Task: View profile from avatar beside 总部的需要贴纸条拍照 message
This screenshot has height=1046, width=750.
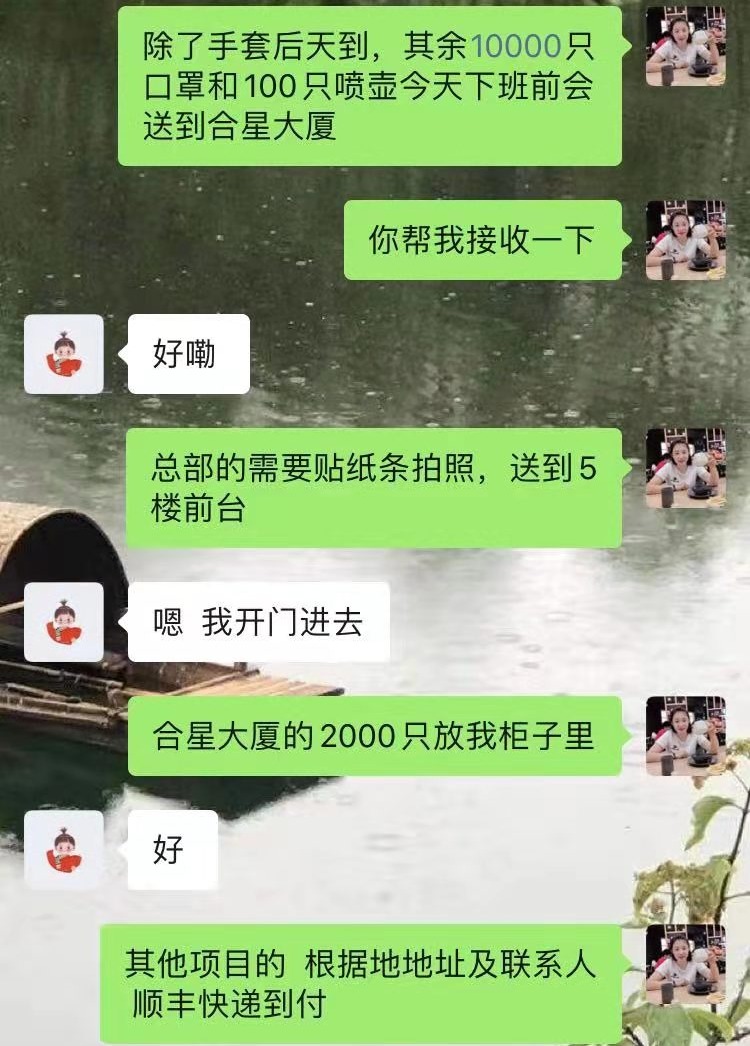Action: point(686,468)
